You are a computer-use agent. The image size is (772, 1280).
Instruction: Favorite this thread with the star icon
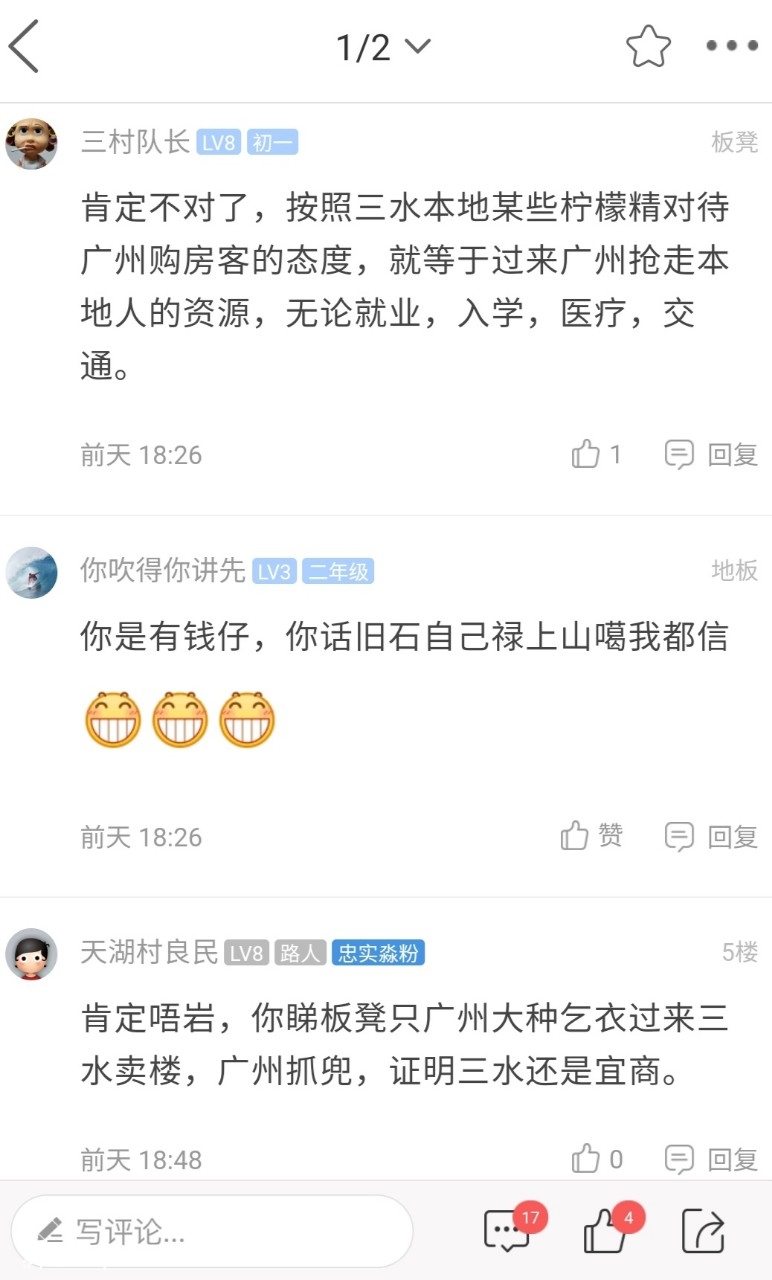(x=647, y=47)
